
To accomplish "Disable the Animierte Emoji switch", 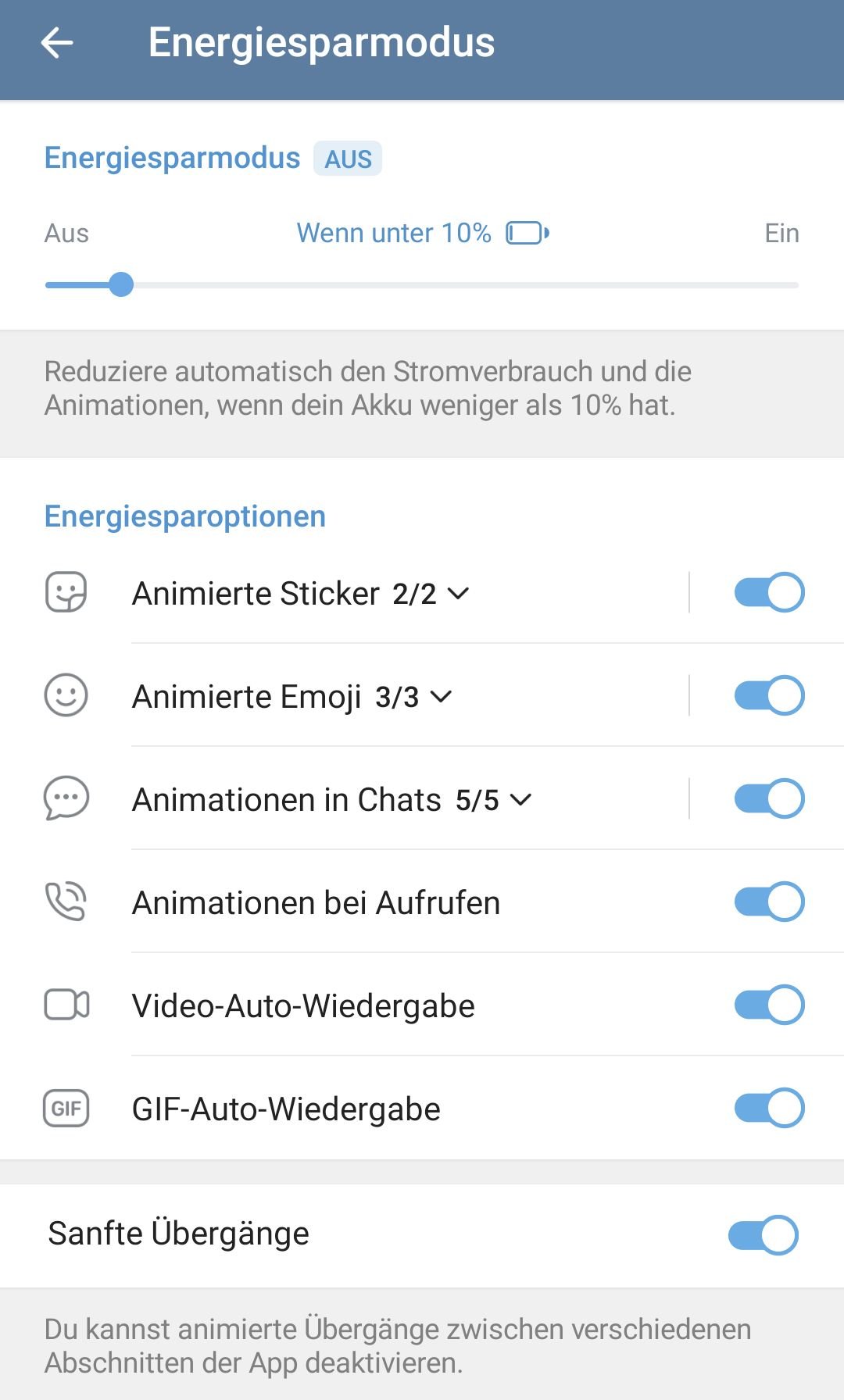I will tap(769, 695).
